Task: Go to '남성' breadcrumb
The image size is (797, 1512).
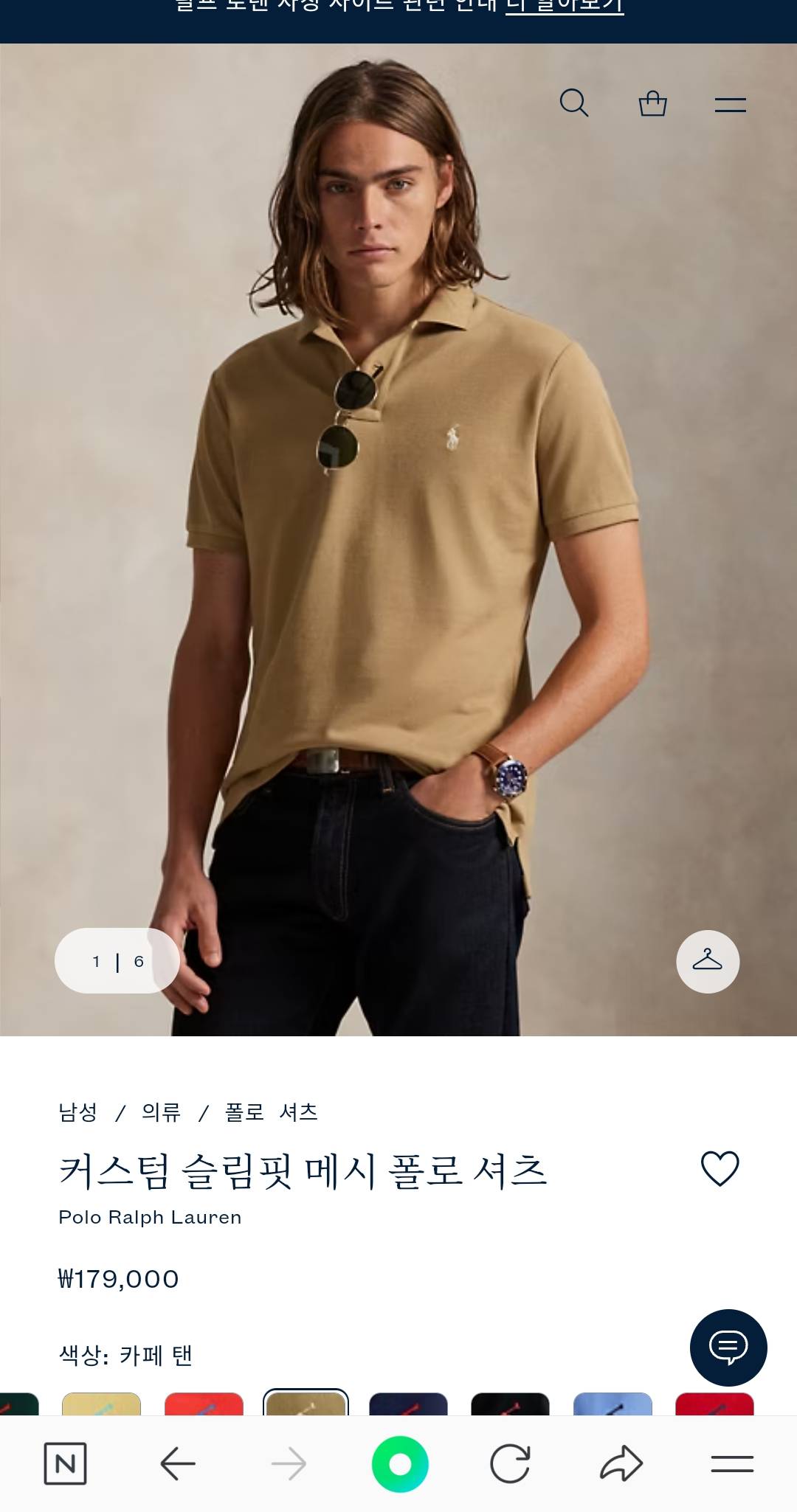Action: click(77, 1112)
